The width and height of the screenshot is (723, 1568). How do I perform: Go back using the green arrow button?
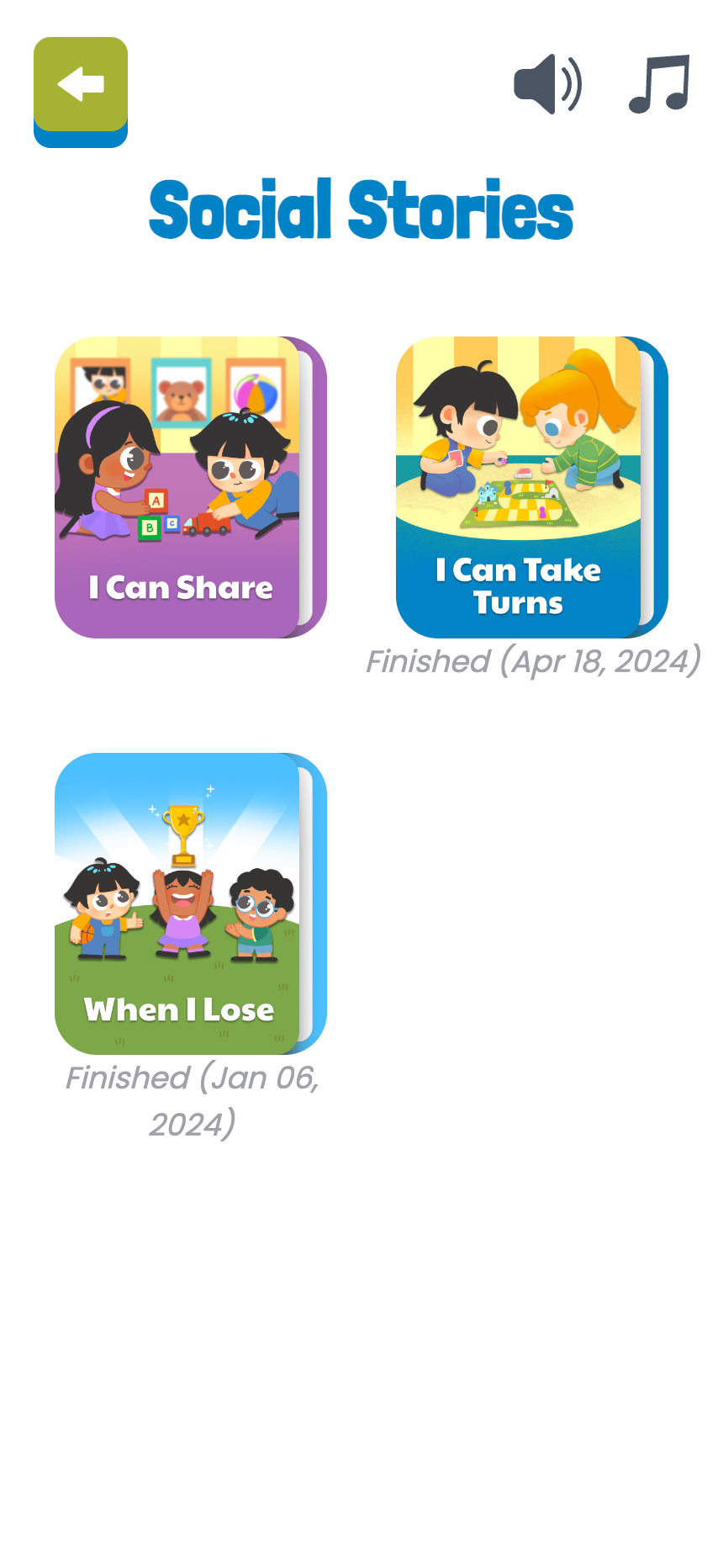[x=81, y=91]
